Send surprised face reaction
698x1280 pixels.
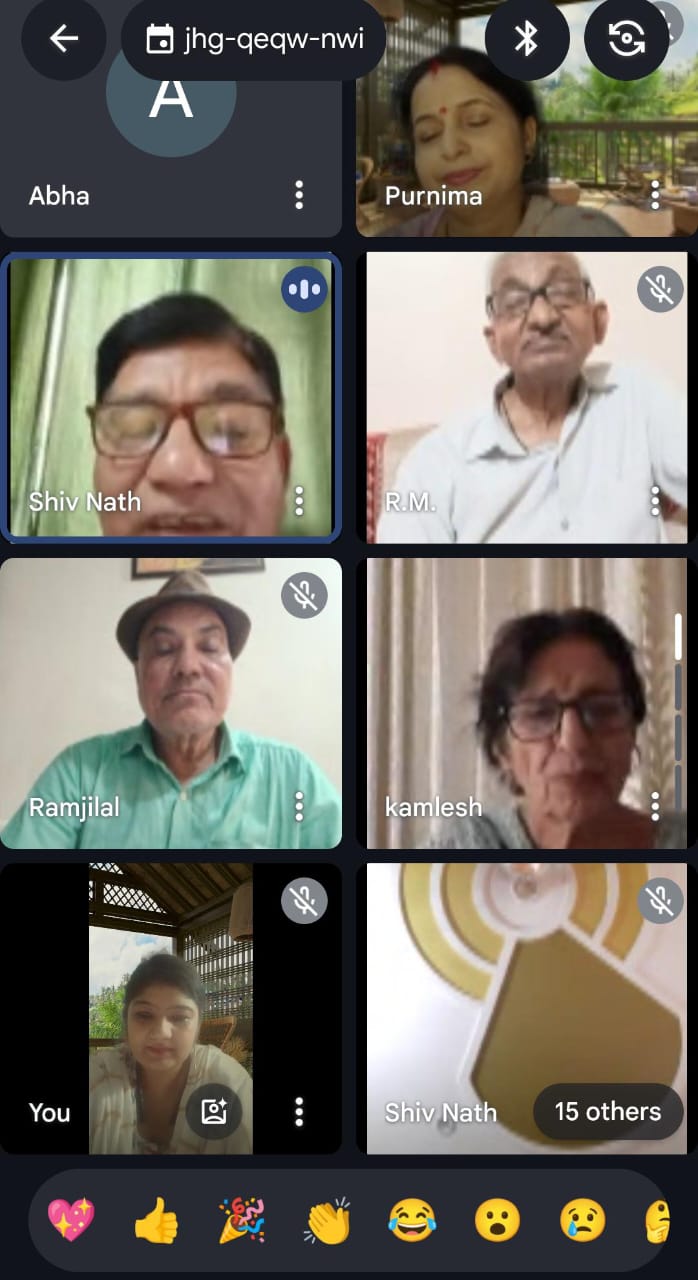(497, 1222)
